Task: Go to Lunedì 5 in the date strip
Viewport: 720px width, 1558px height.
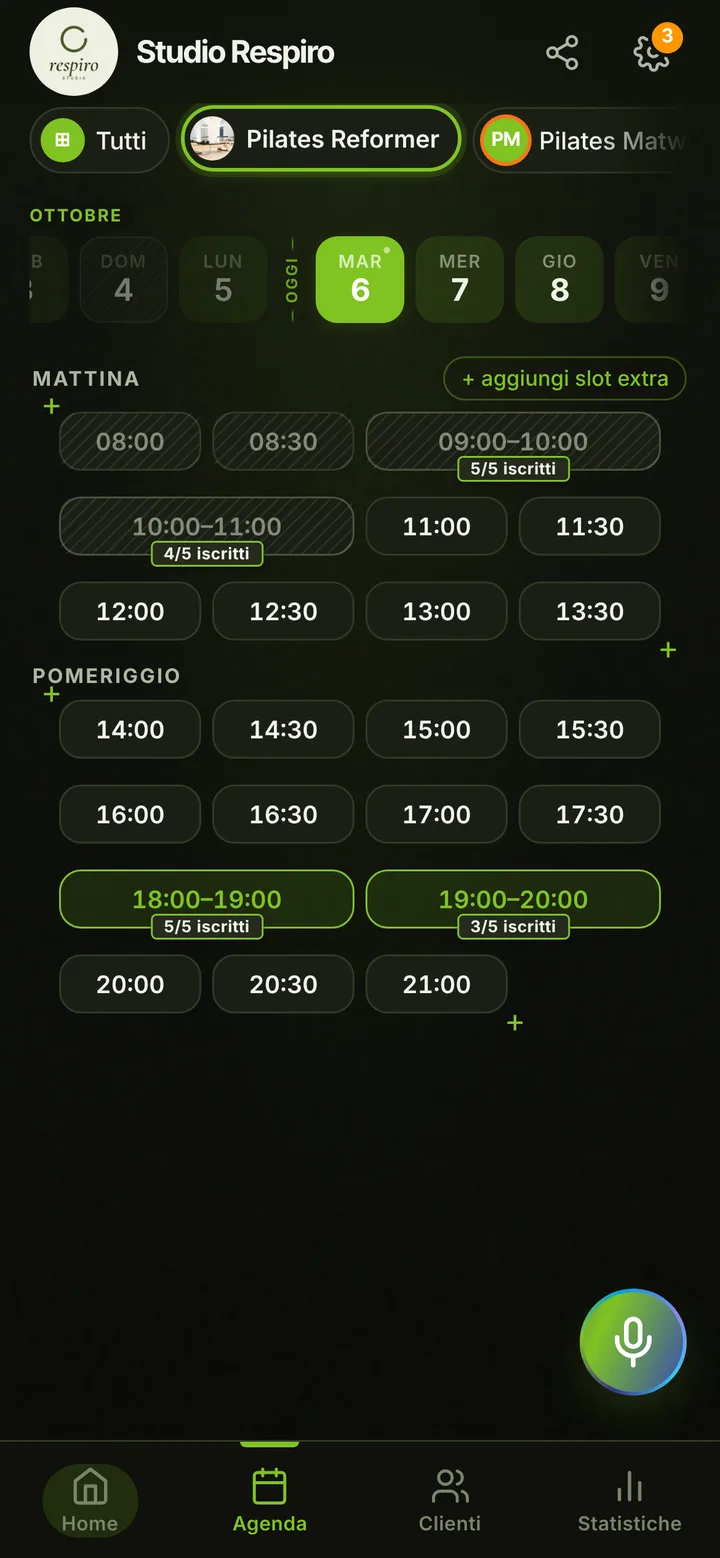Action: pos(223,279)
